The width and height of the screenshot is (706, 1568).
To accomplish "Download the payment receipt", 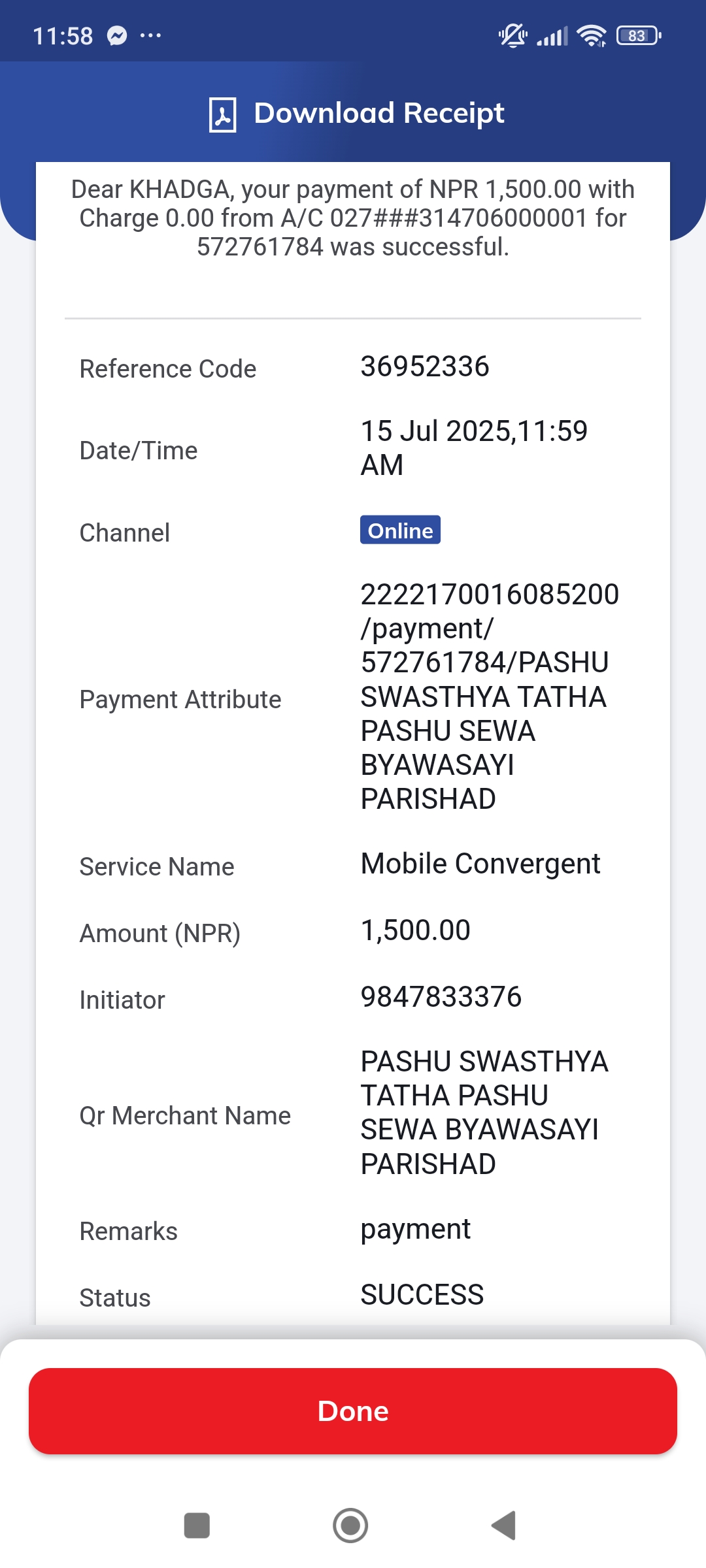I will pos(356,114).
